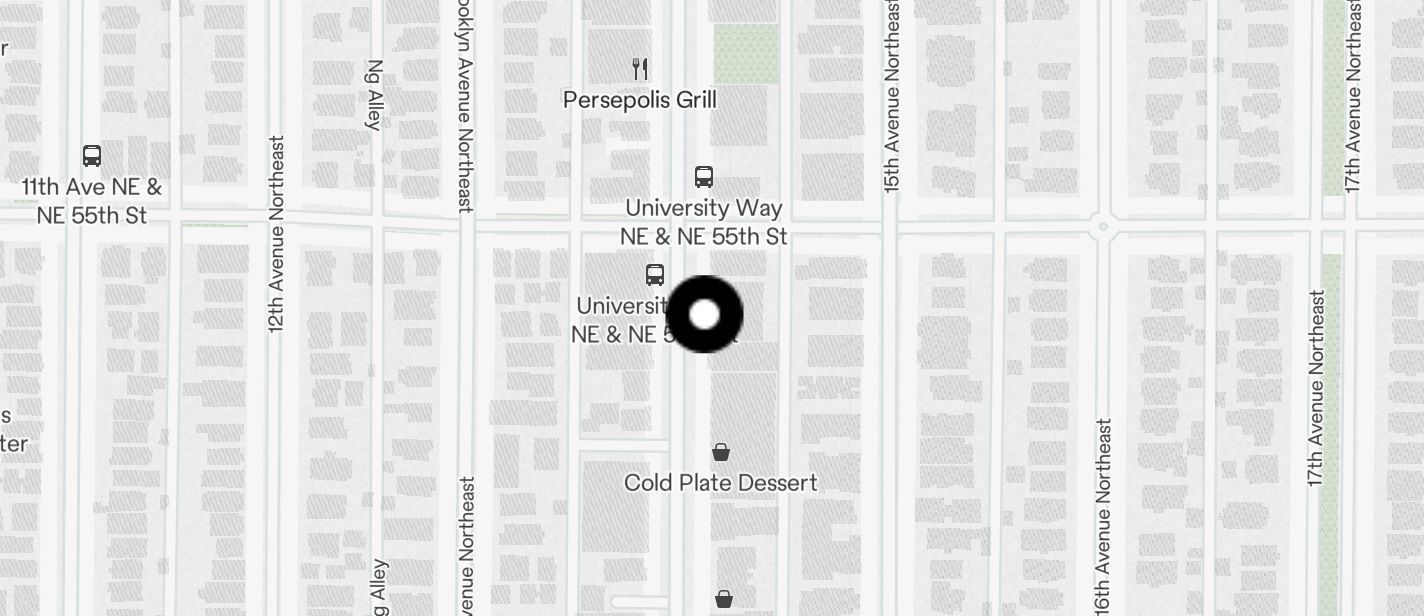Open the Cold Plate Dessert shop marker
1424x616 pixels.
click(x=720, y=453)
